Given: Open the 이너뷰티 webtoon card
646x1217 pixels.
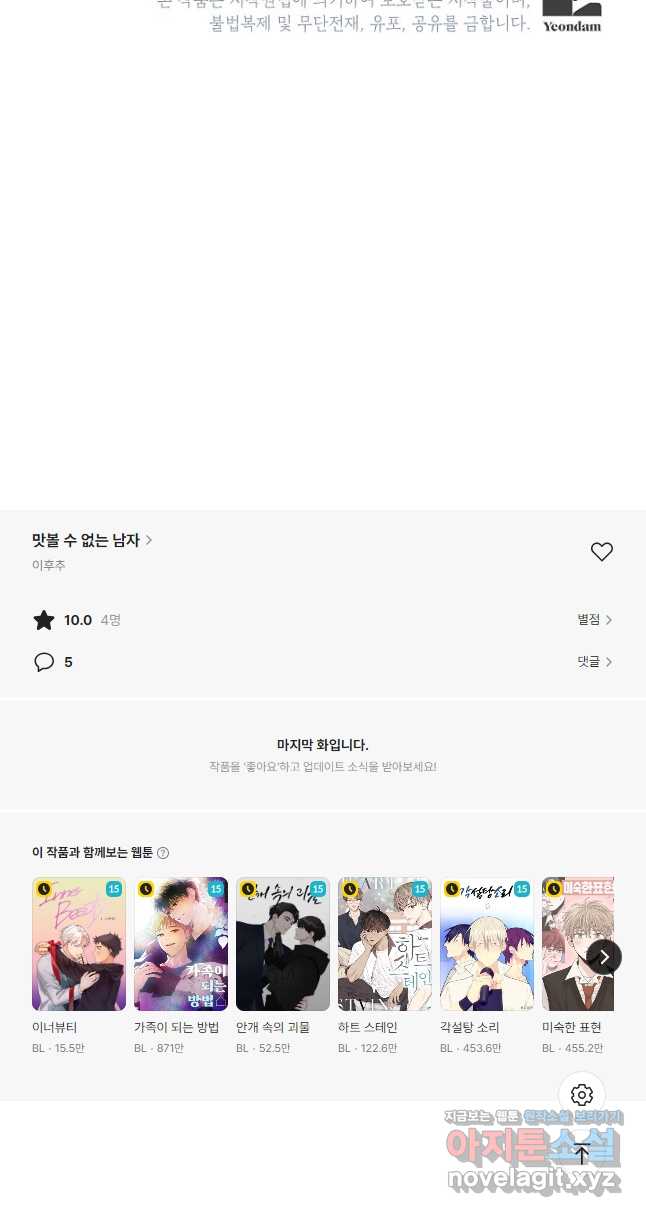Looking at the screenshot, I should tap(79, 965).
